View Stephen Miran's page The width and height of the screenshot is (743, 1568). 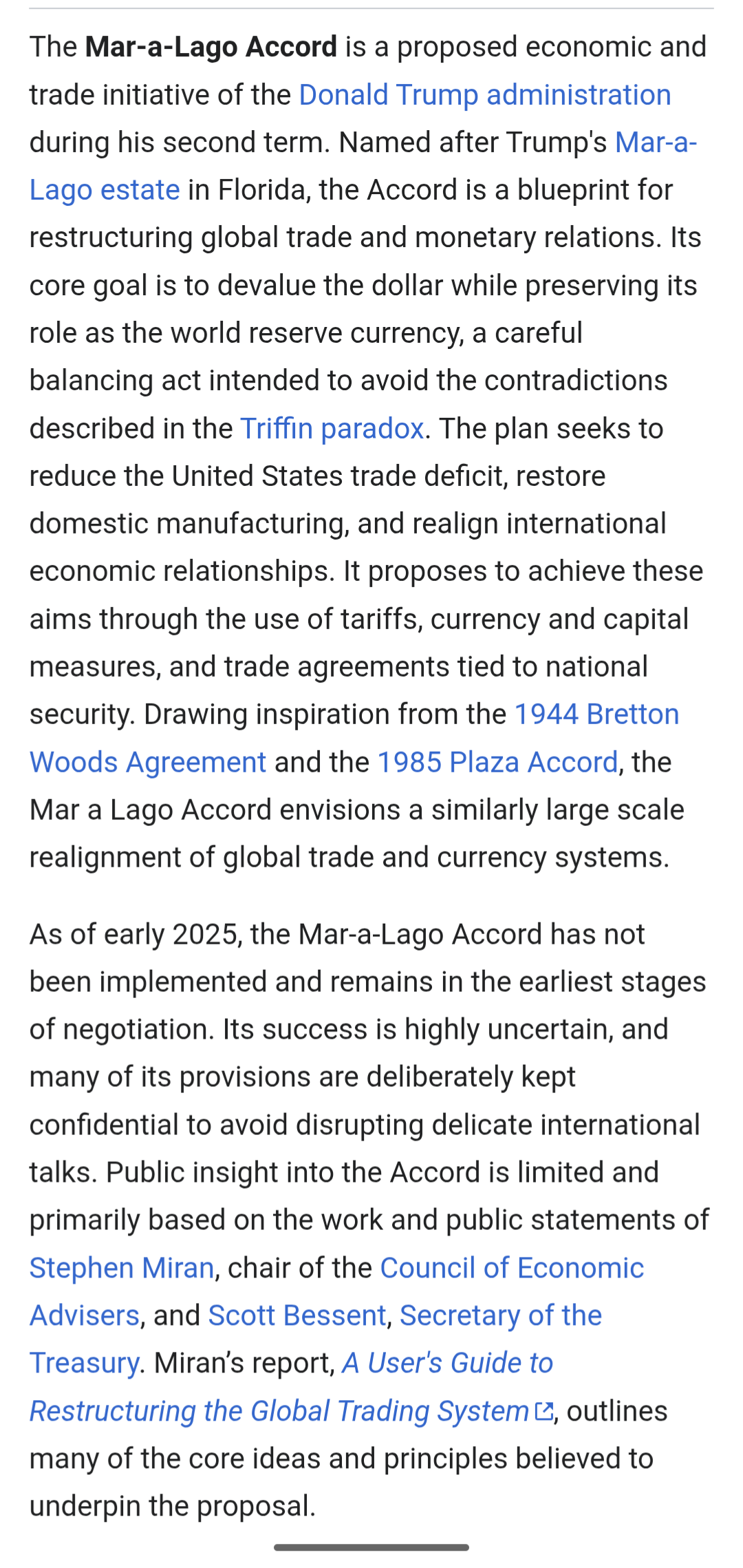coord(122,1268)
